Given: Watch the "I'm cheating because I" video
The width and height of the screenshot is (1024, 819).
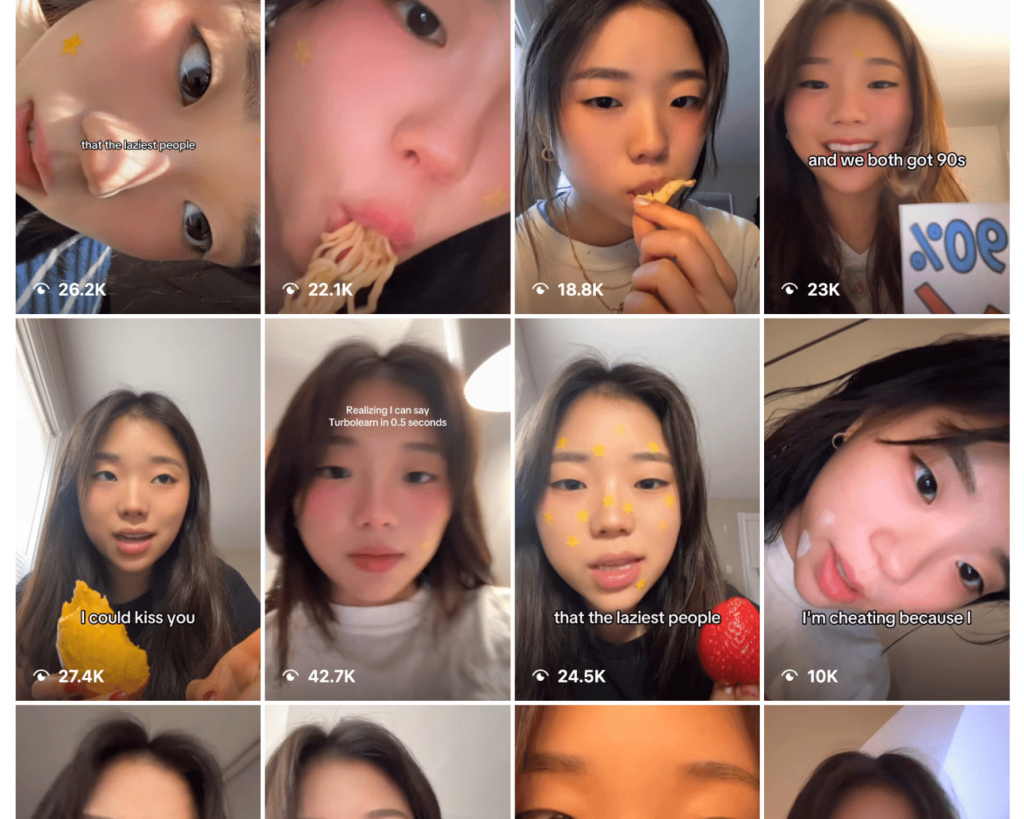Looking at the screenshot, I should (886, 509).
